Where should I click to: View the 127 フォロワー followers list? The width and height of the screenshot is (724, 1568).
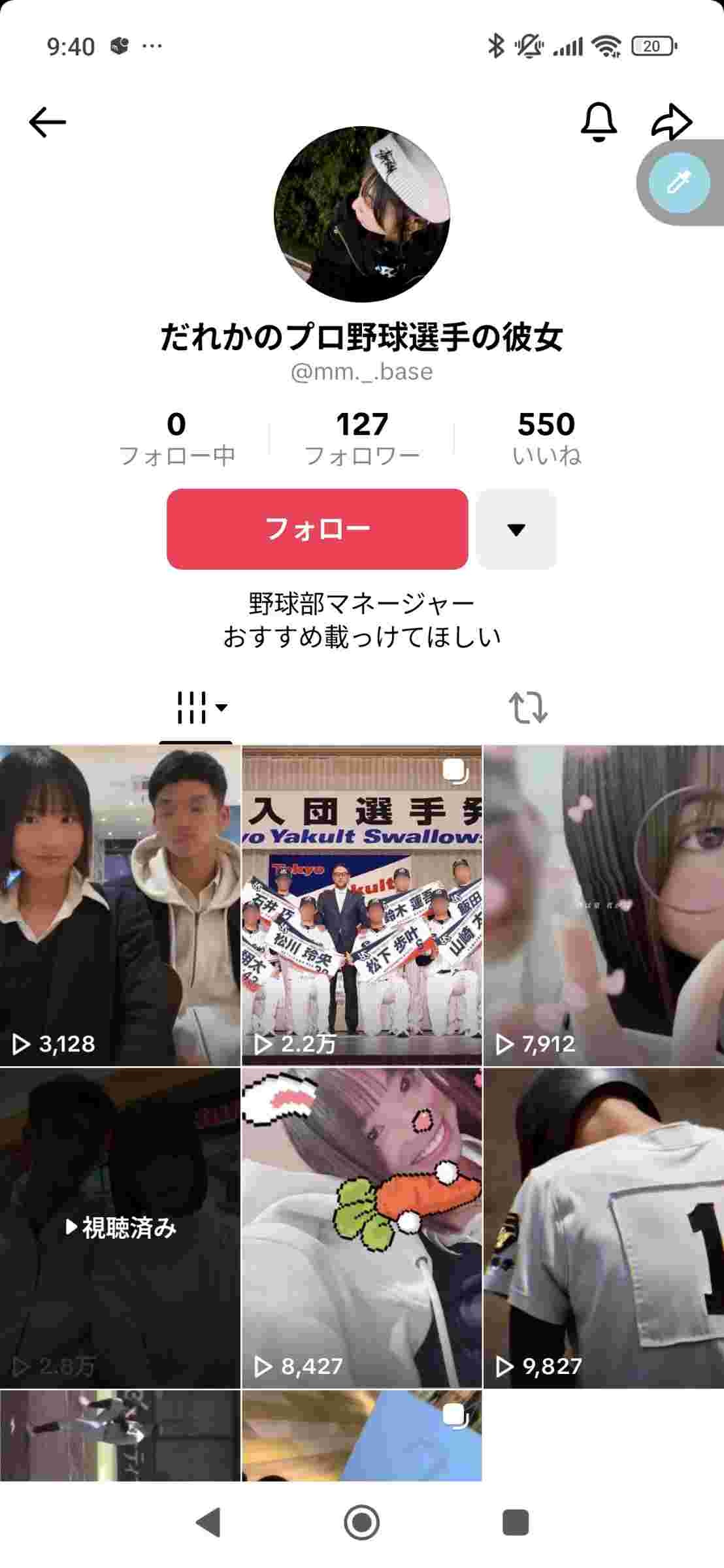[362, 438]
